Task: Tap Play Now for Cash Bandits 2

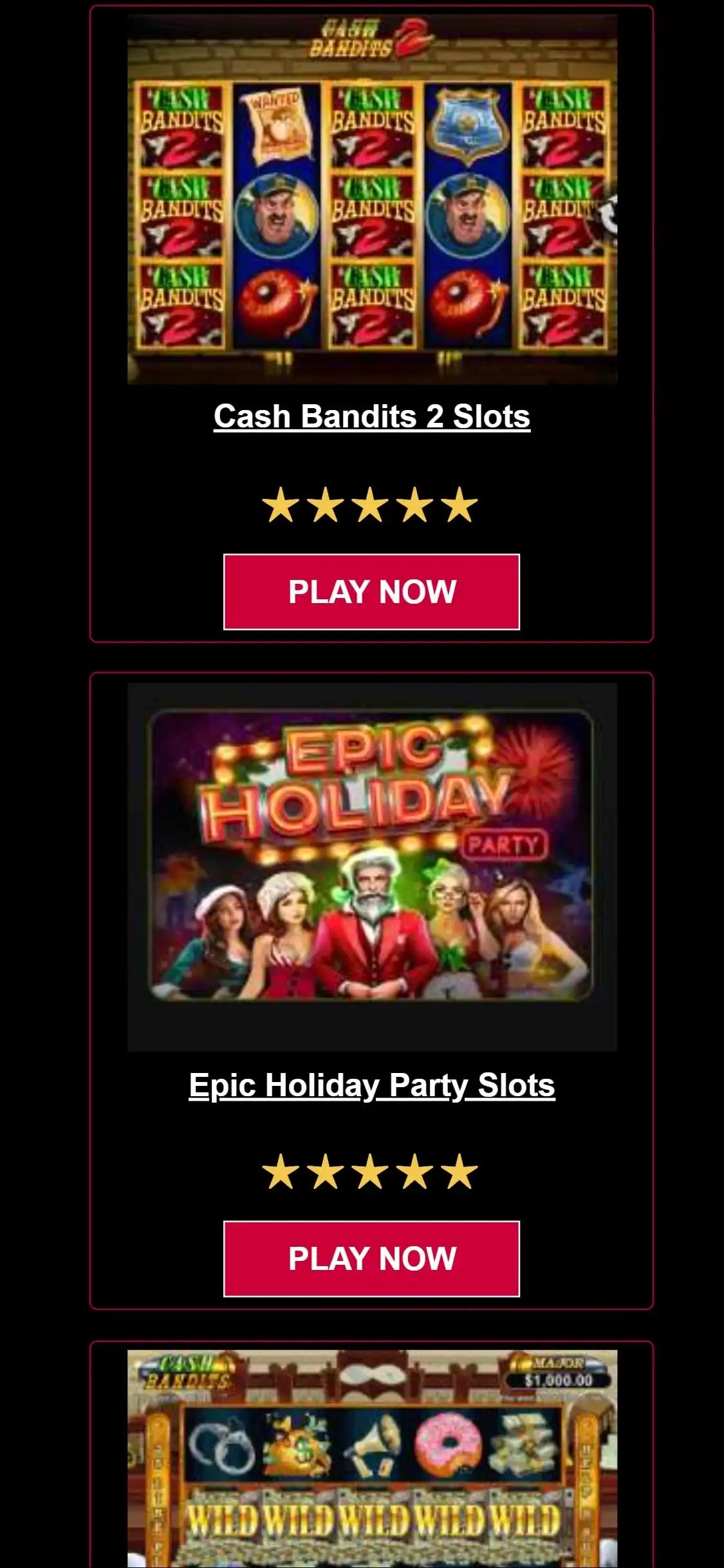Action: (x=371, y=592)
